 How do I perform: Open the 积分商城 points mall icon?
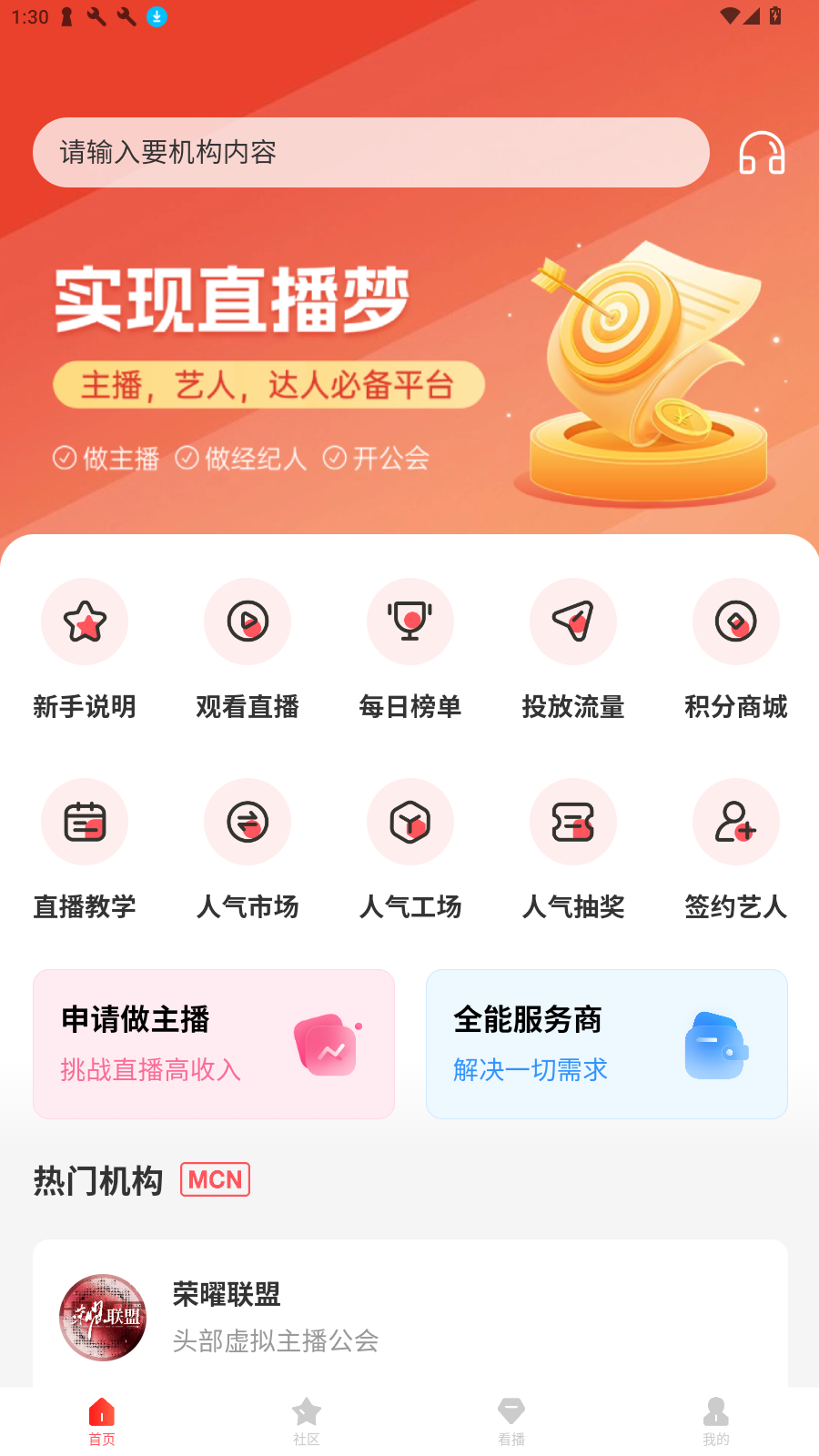[735, 622]
